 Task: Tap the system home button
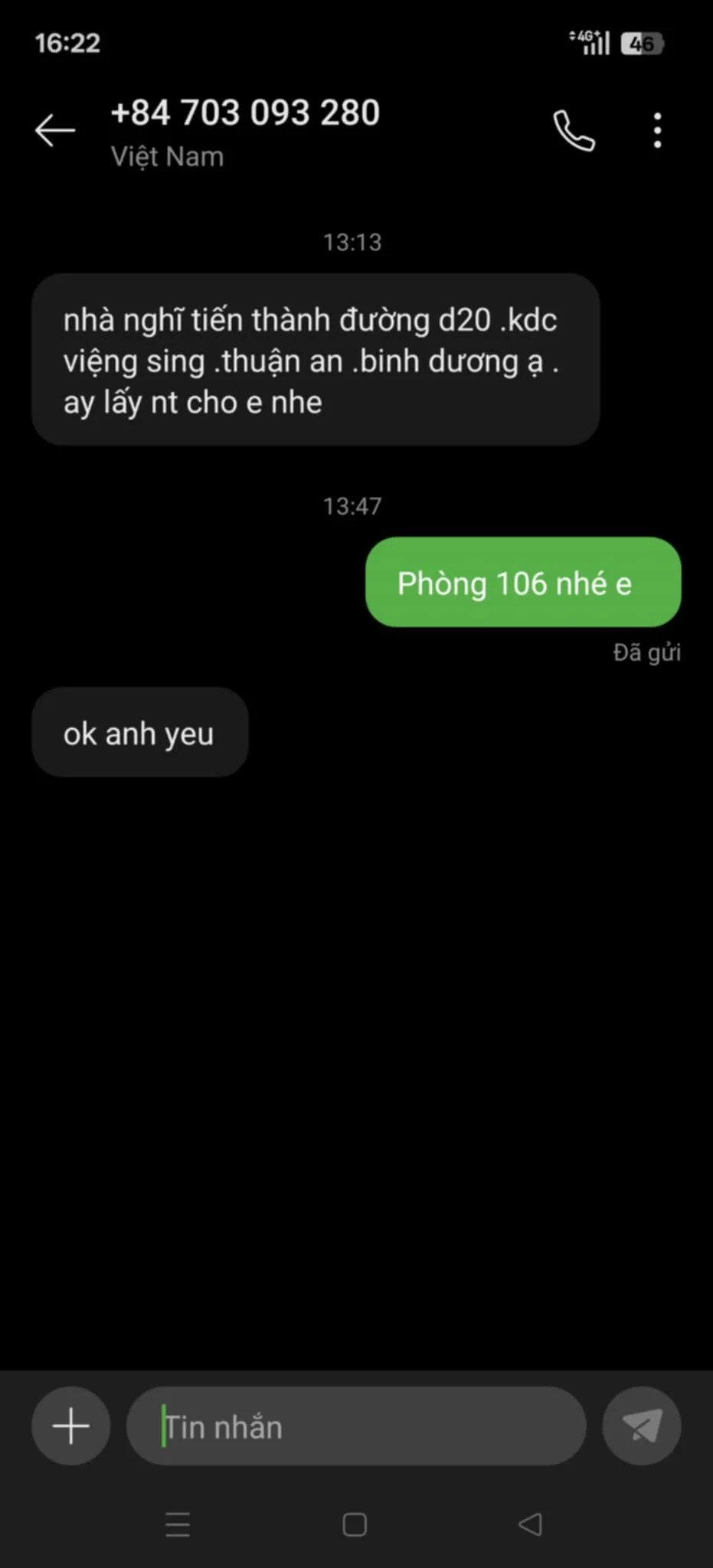355,1524
